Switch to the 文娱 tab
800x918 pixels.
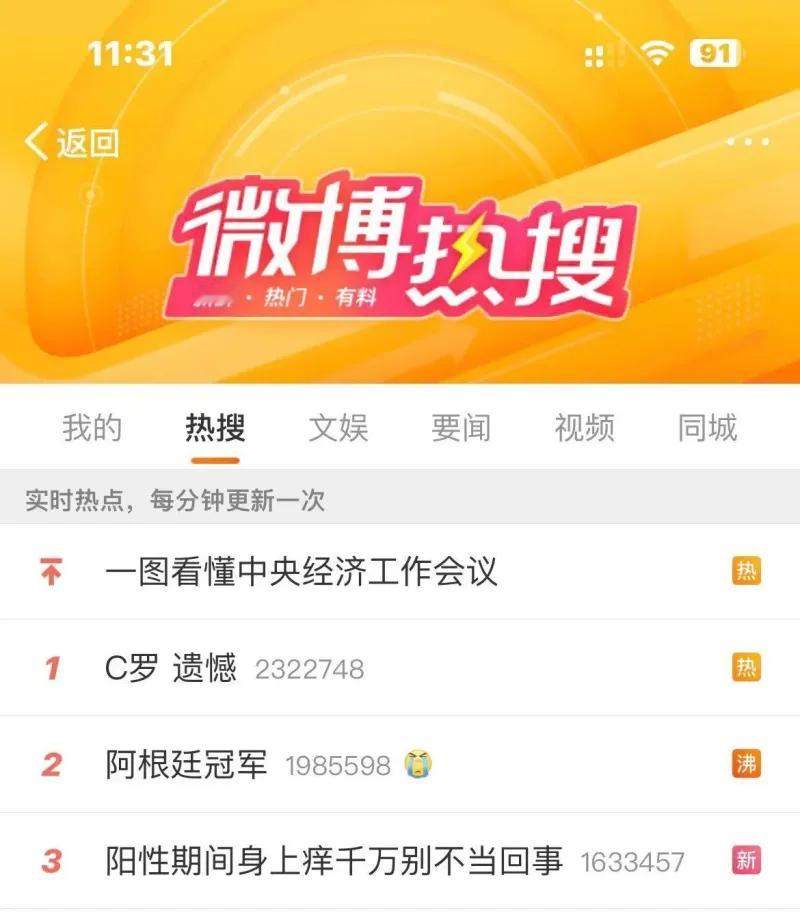tap(340, 428)
